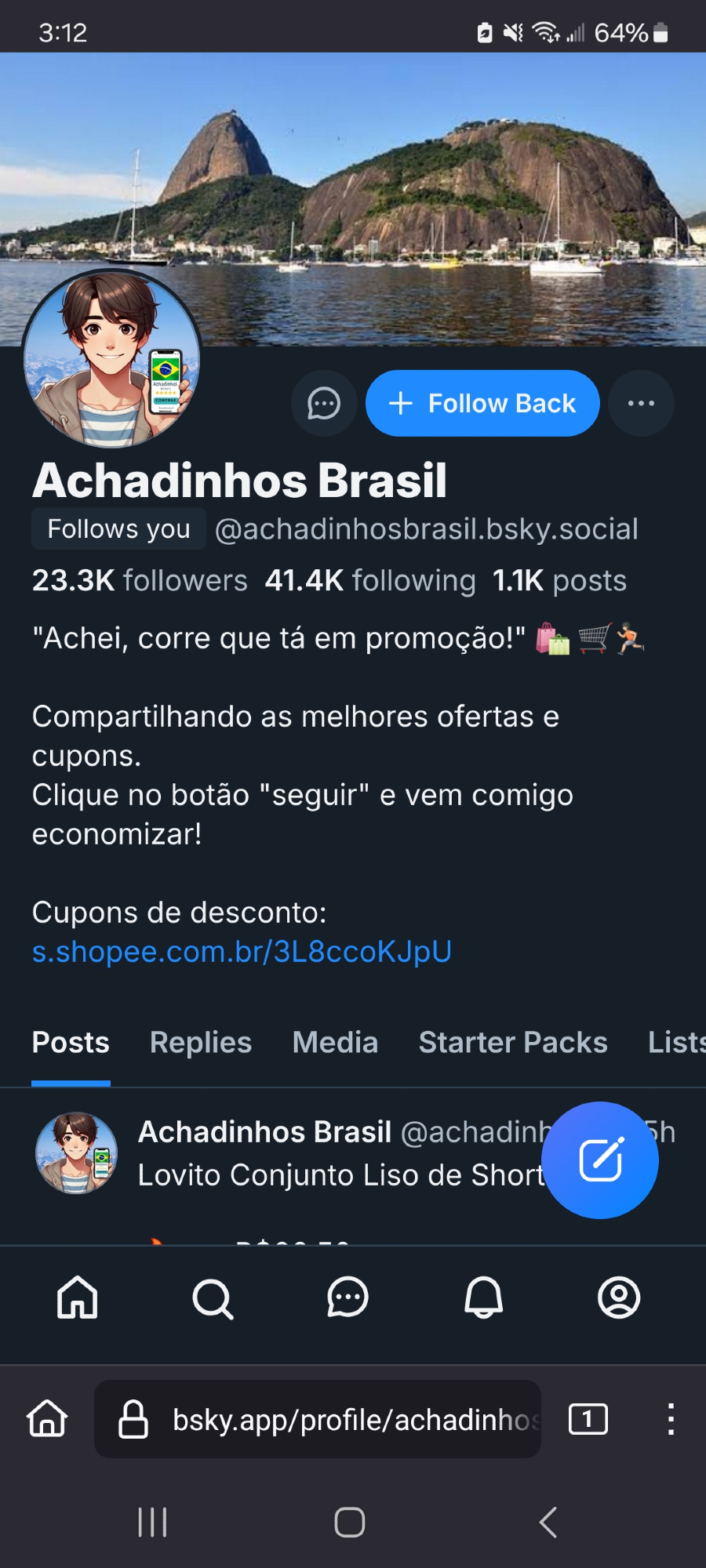This screenshot has height=1568, width=706.
Task: Open the profile three-dot options menu
Action: (641, 404)
